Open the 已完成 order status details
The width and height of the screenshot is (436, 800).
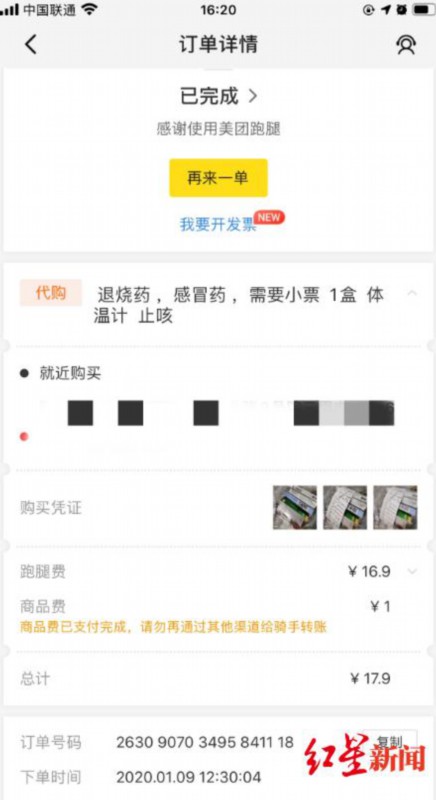[x=218, y=96]
